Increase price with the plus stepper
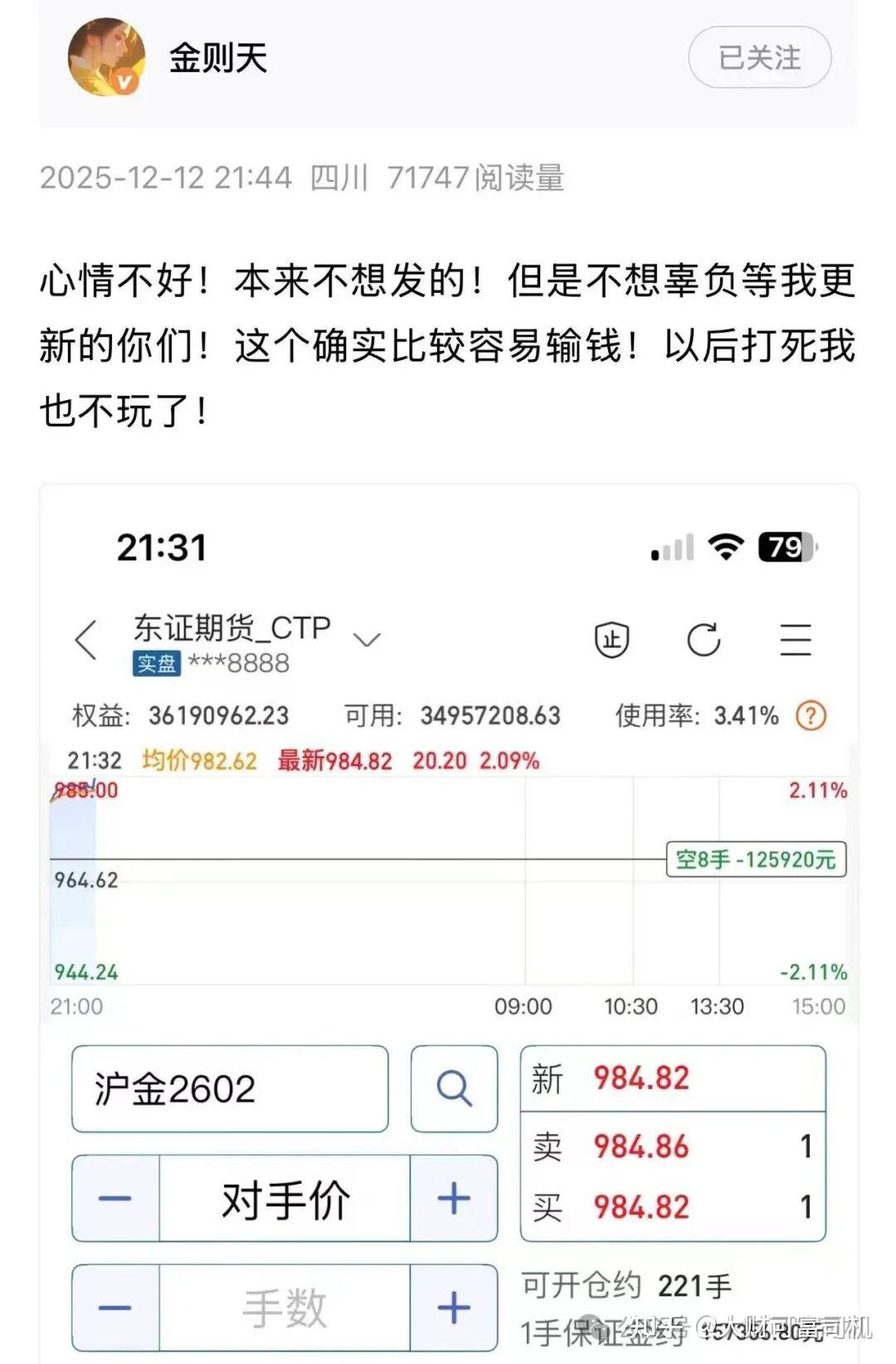The width and height of the screenshot is (896, 1364). [451, 1197]
